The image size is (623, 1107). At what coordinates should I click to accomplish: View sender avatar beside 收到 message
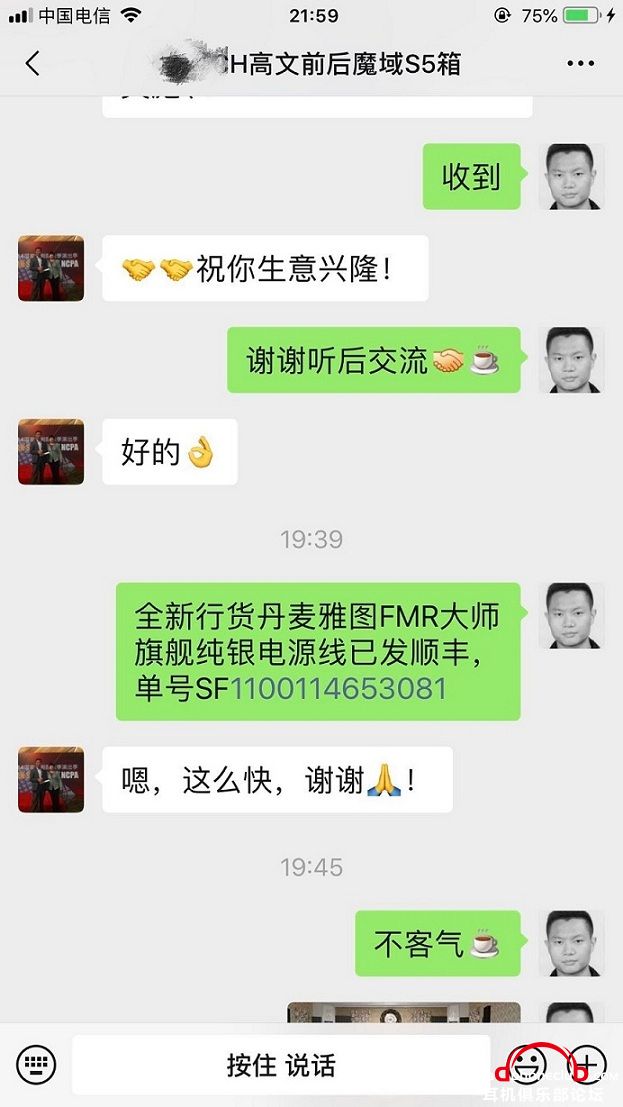tap(571, 177)
